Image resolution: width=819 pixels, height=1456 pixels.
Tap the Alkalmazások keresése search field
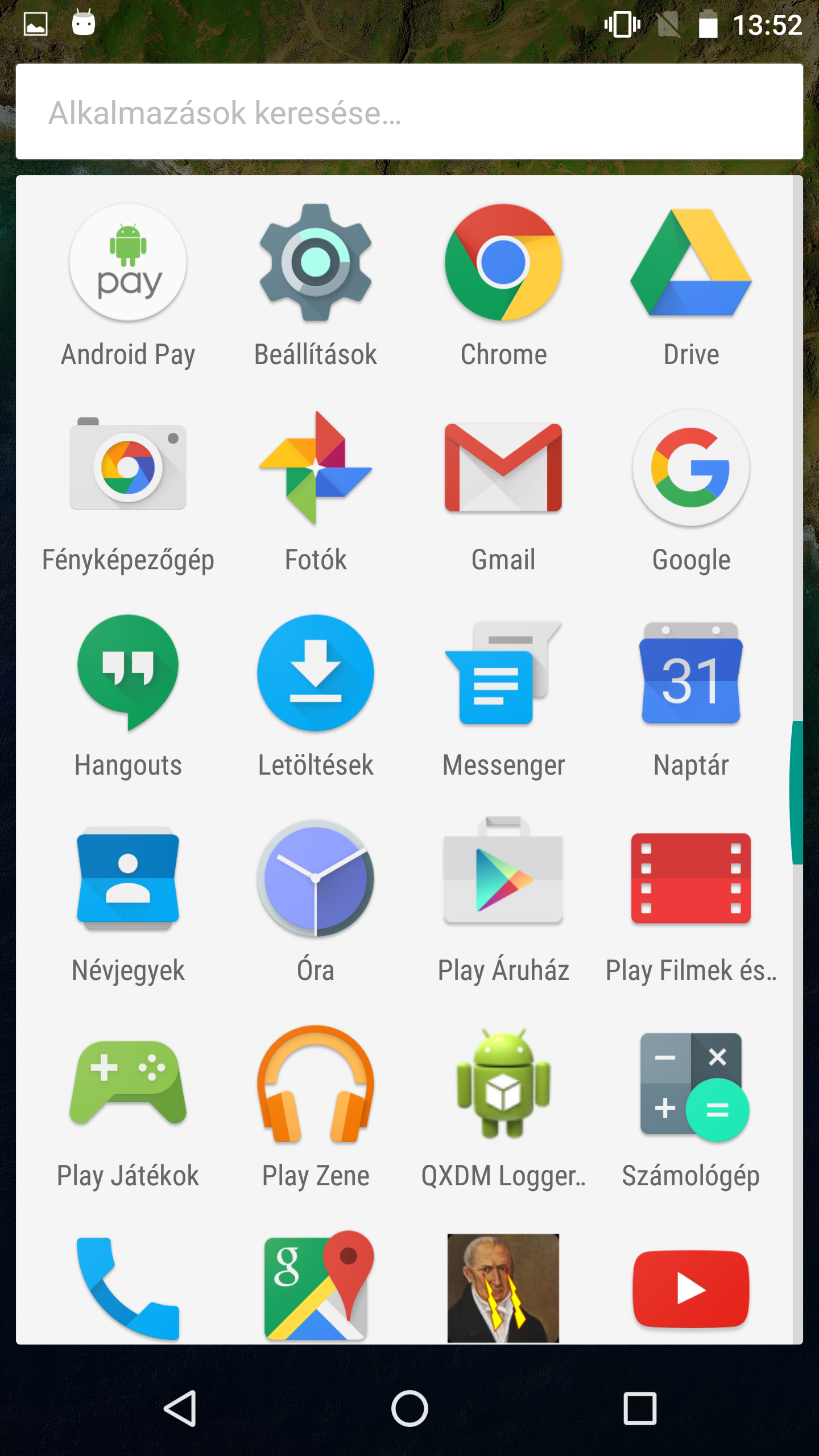[409, 112]
